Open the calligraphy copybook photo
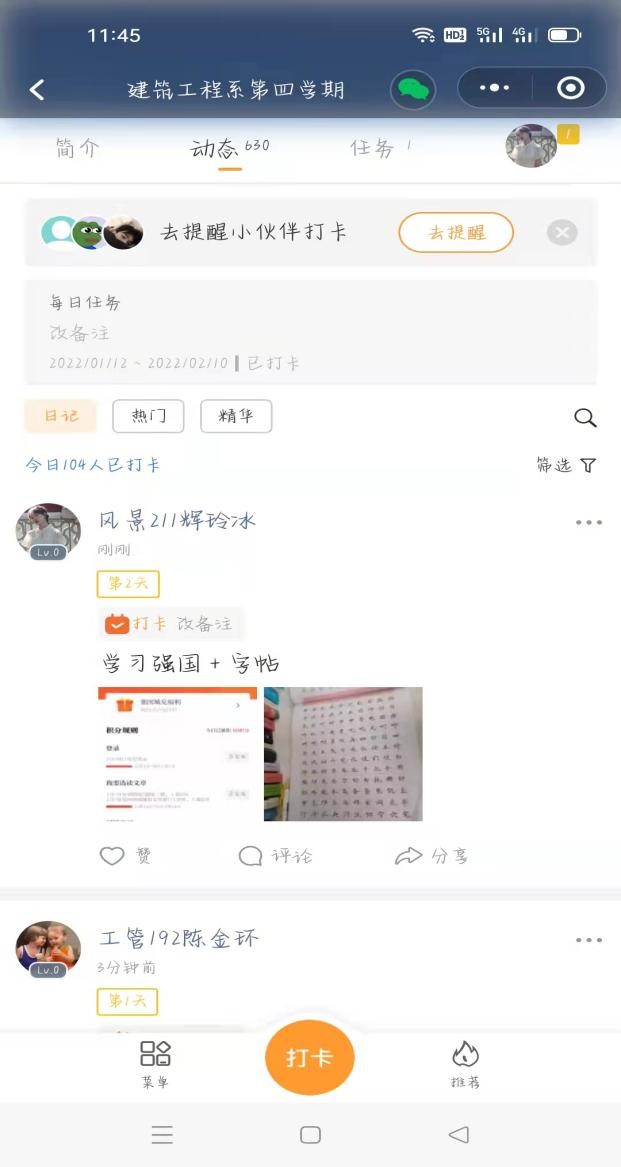Screen dimensions: 621x1167 click(x=343, y=754)
